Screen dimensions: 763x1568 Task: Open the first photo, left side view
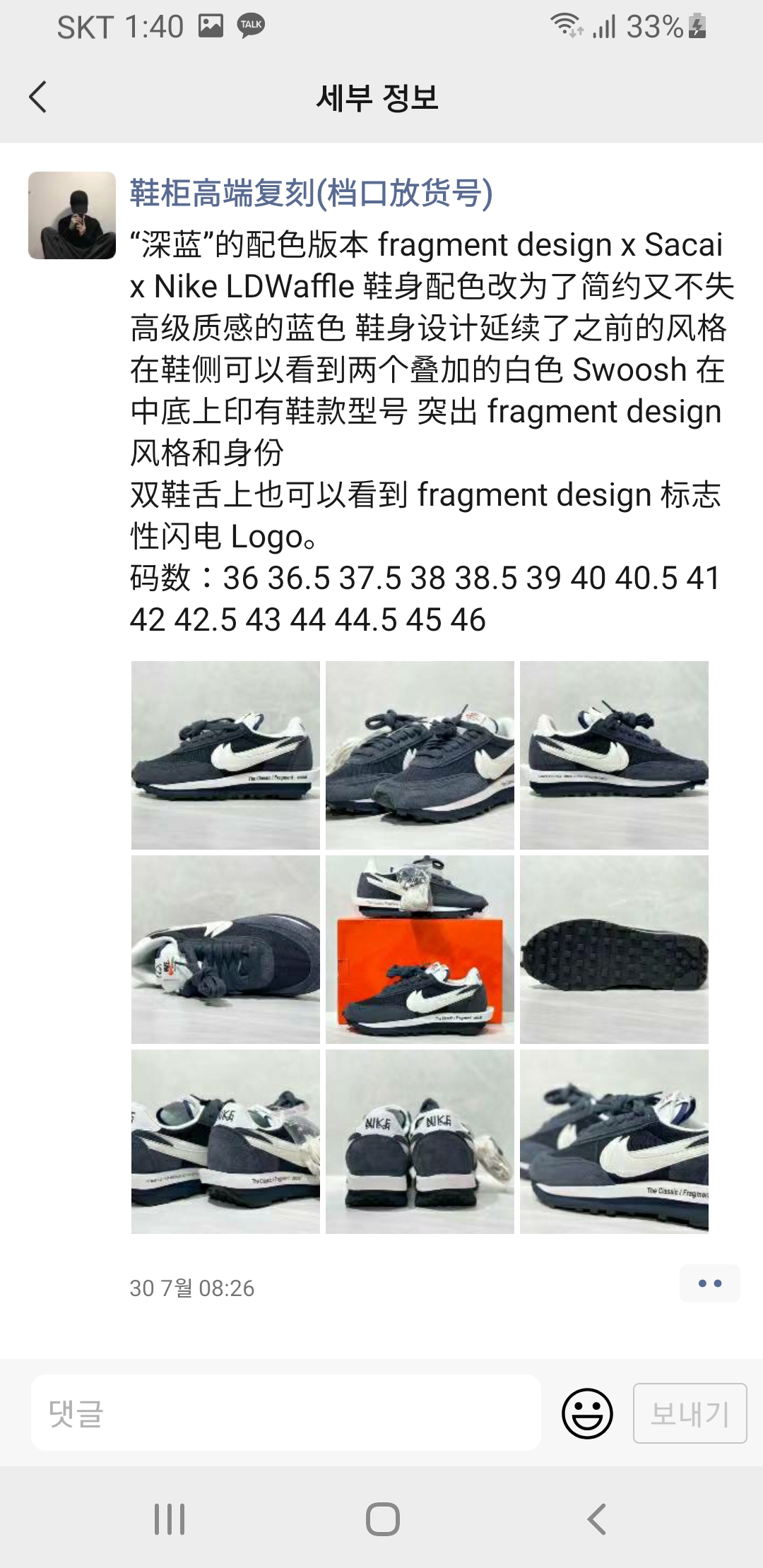point(225,754)
